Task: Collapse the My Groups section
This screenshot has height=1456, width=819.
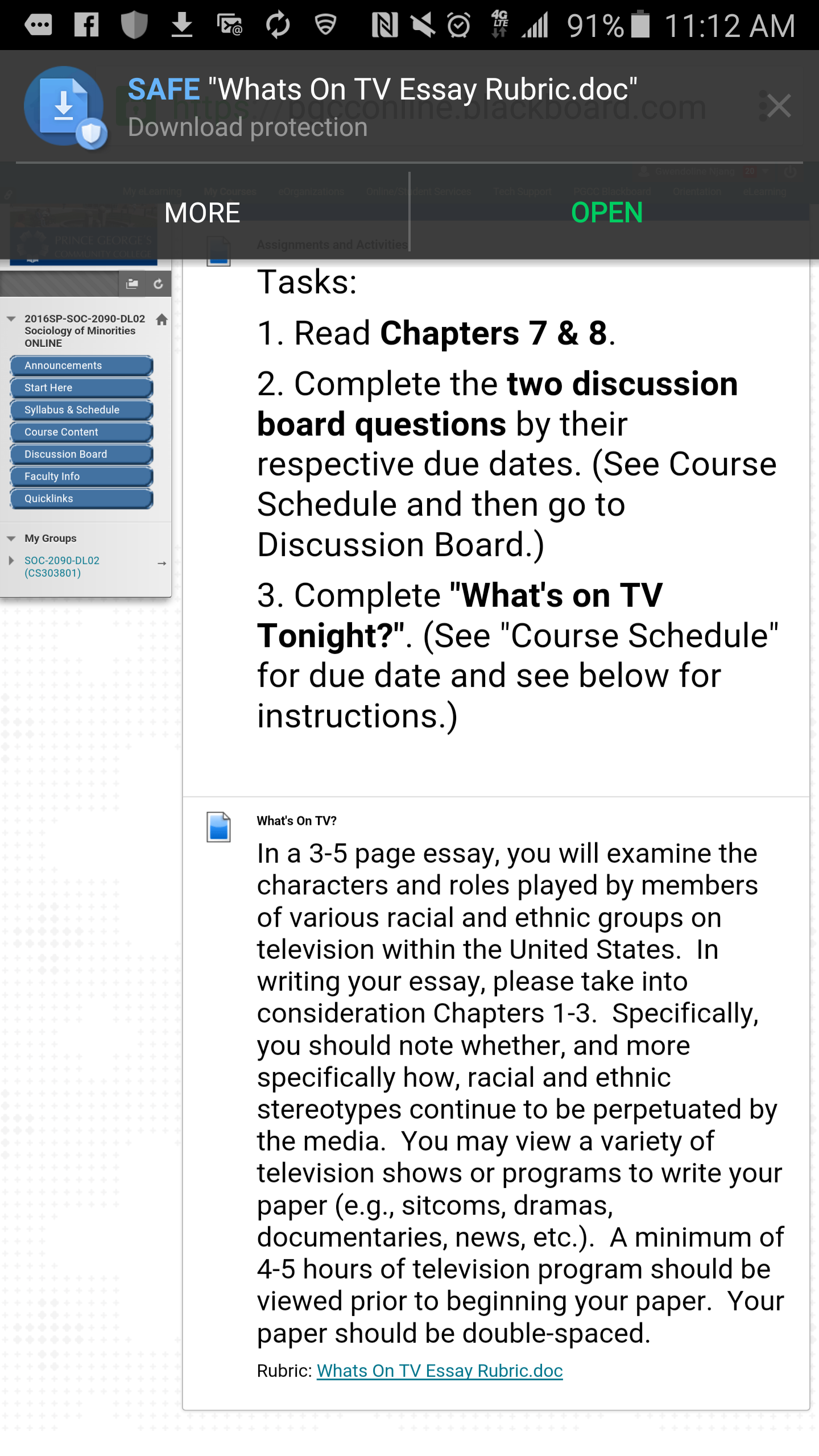Action: [x=11, y=538]
